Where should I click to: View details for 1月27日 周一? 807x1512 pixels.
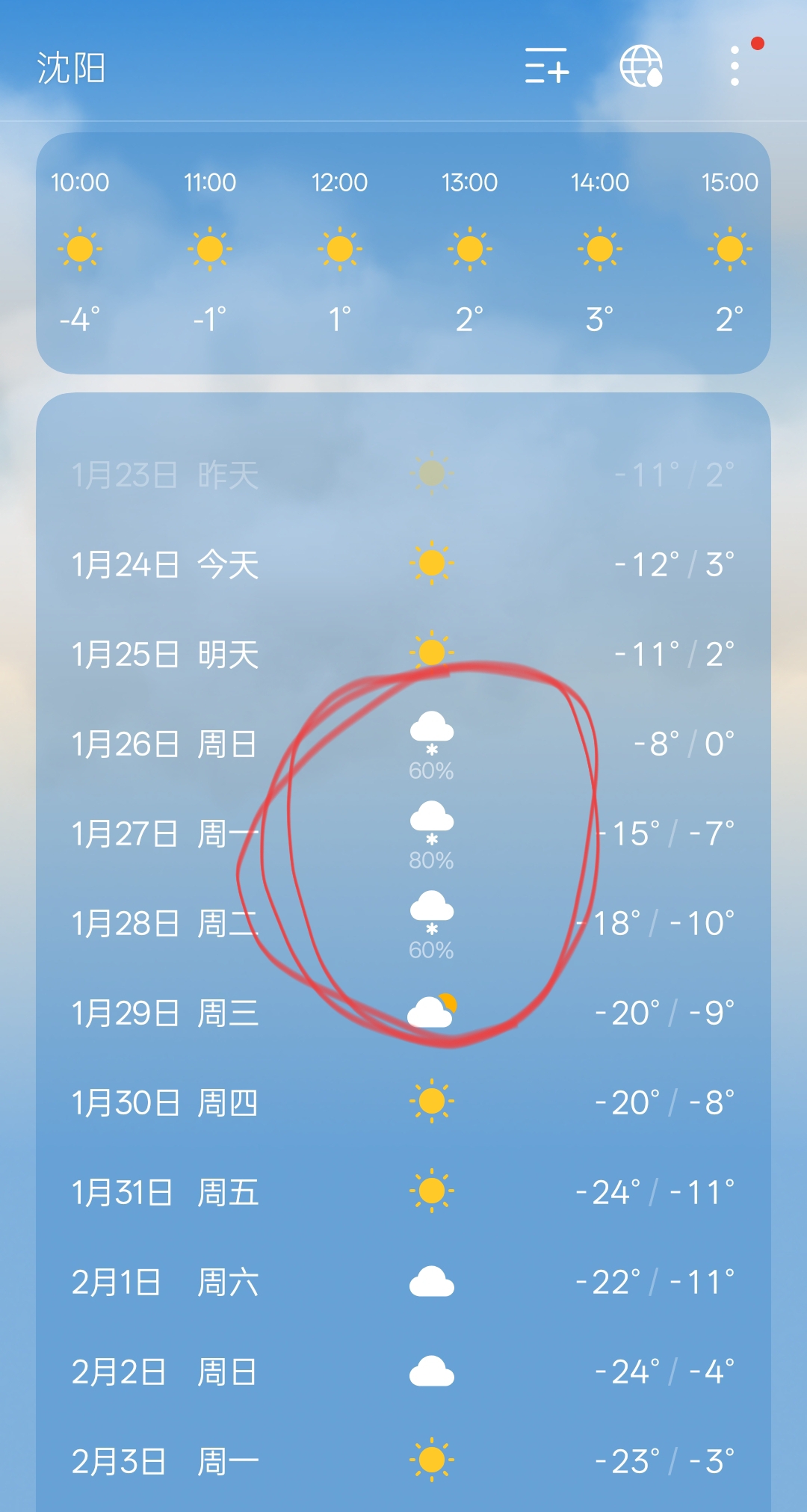[x=403, y=834]
